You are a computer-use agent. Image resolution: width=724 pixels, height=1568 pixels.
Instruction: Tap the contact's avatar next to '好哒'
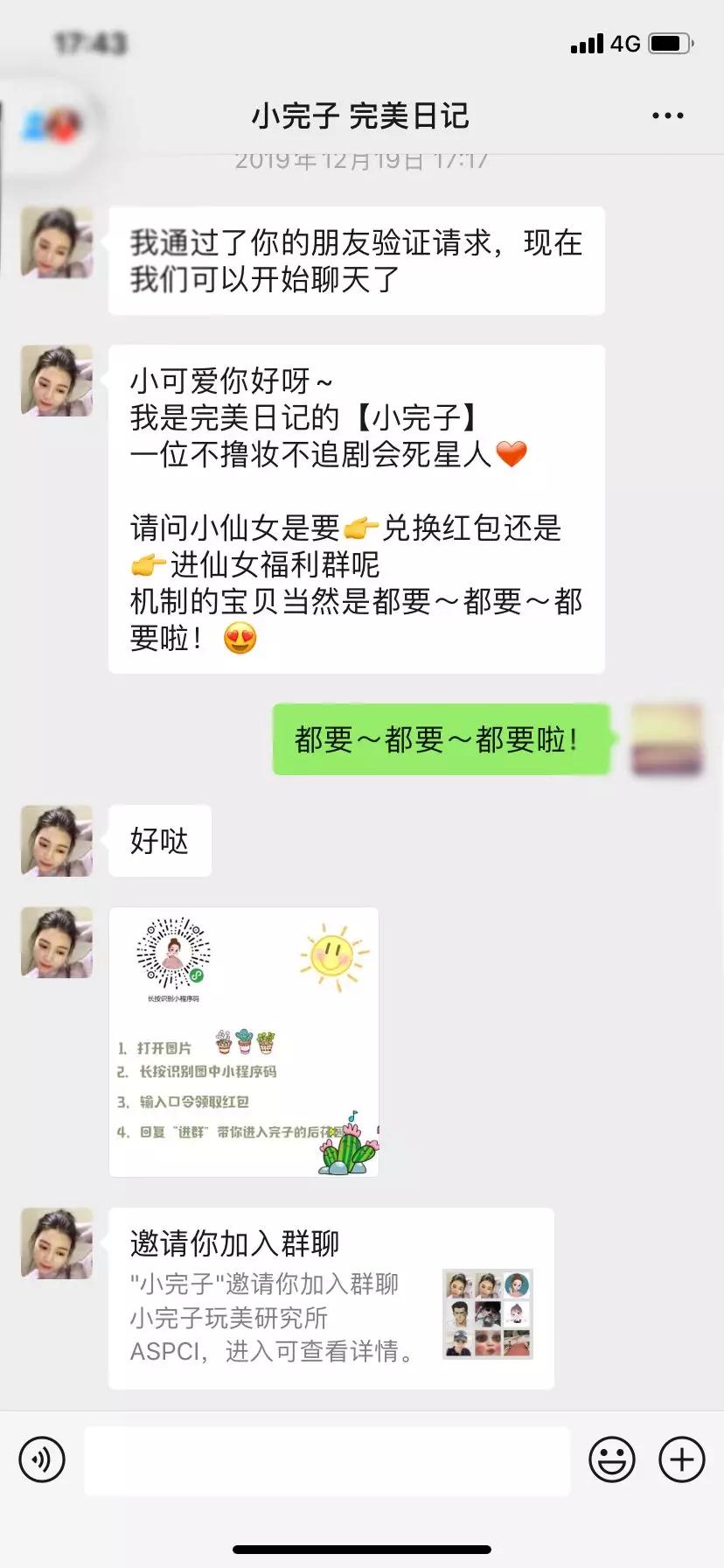point(56,841)
